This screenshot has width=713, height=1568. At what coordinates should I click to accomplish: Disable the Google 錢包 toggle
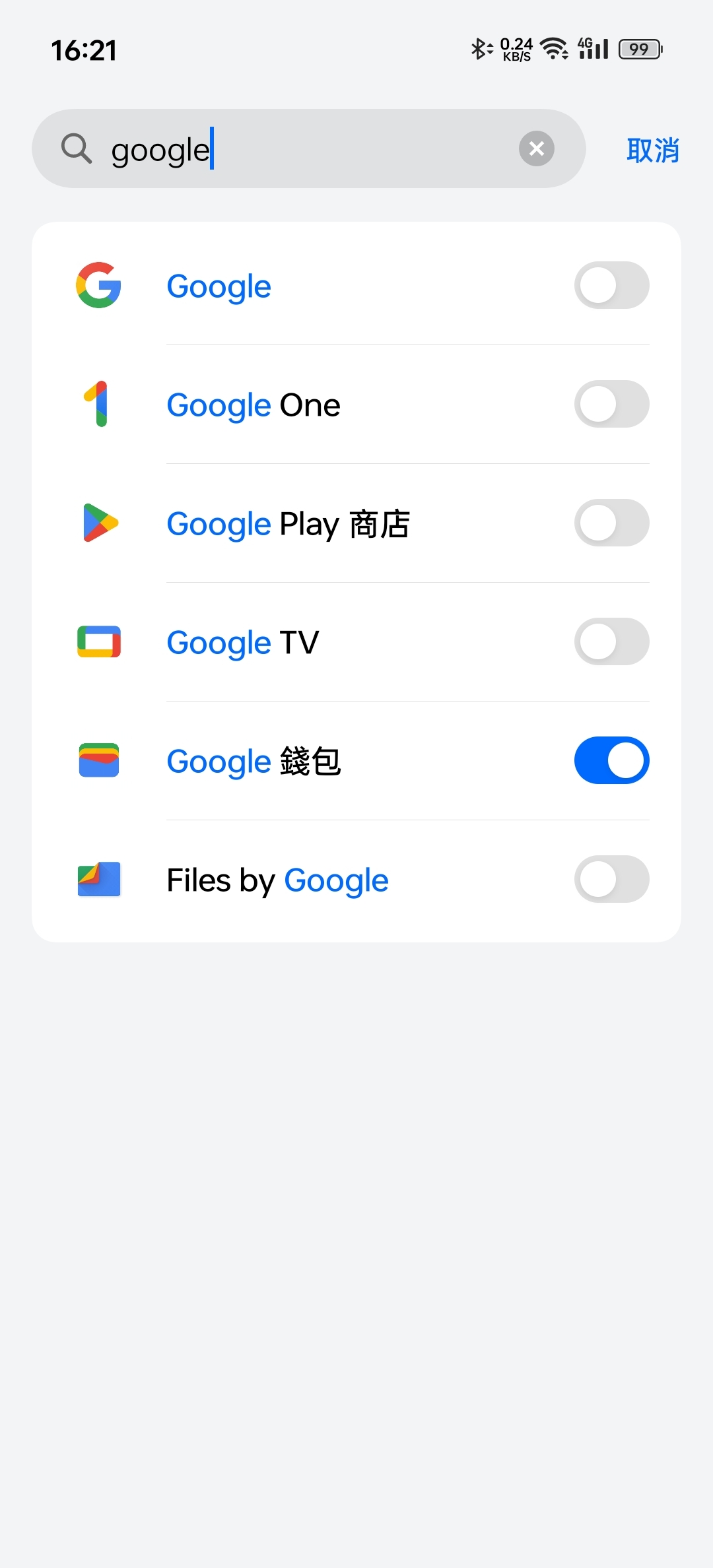tap(611, 760)
